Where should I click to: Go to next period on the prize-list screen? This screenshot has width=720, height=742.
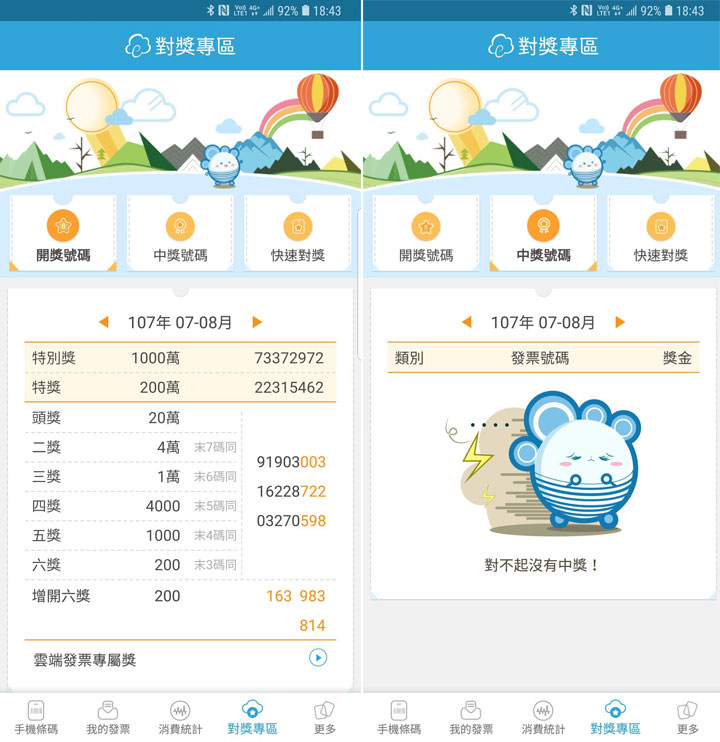[257, 322]
